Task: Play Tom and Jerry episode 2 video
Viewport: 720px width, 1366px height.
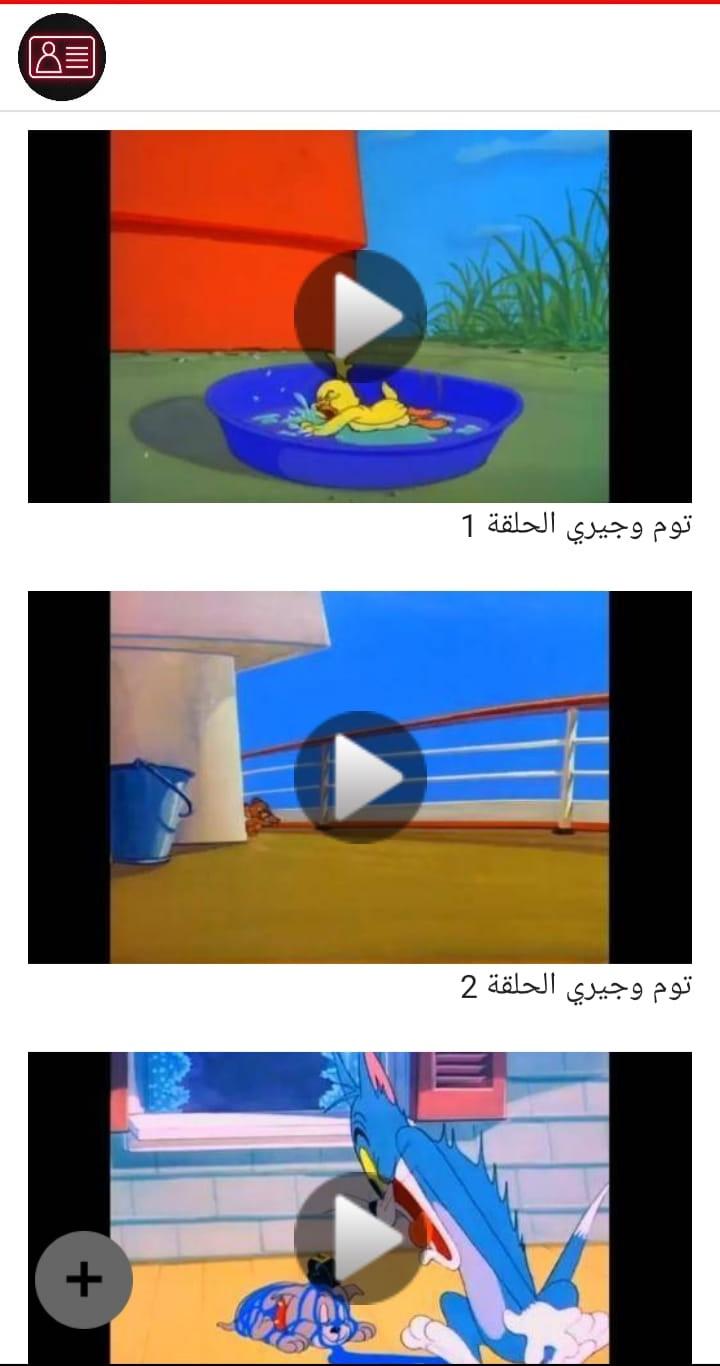Action: coord(361,777)
